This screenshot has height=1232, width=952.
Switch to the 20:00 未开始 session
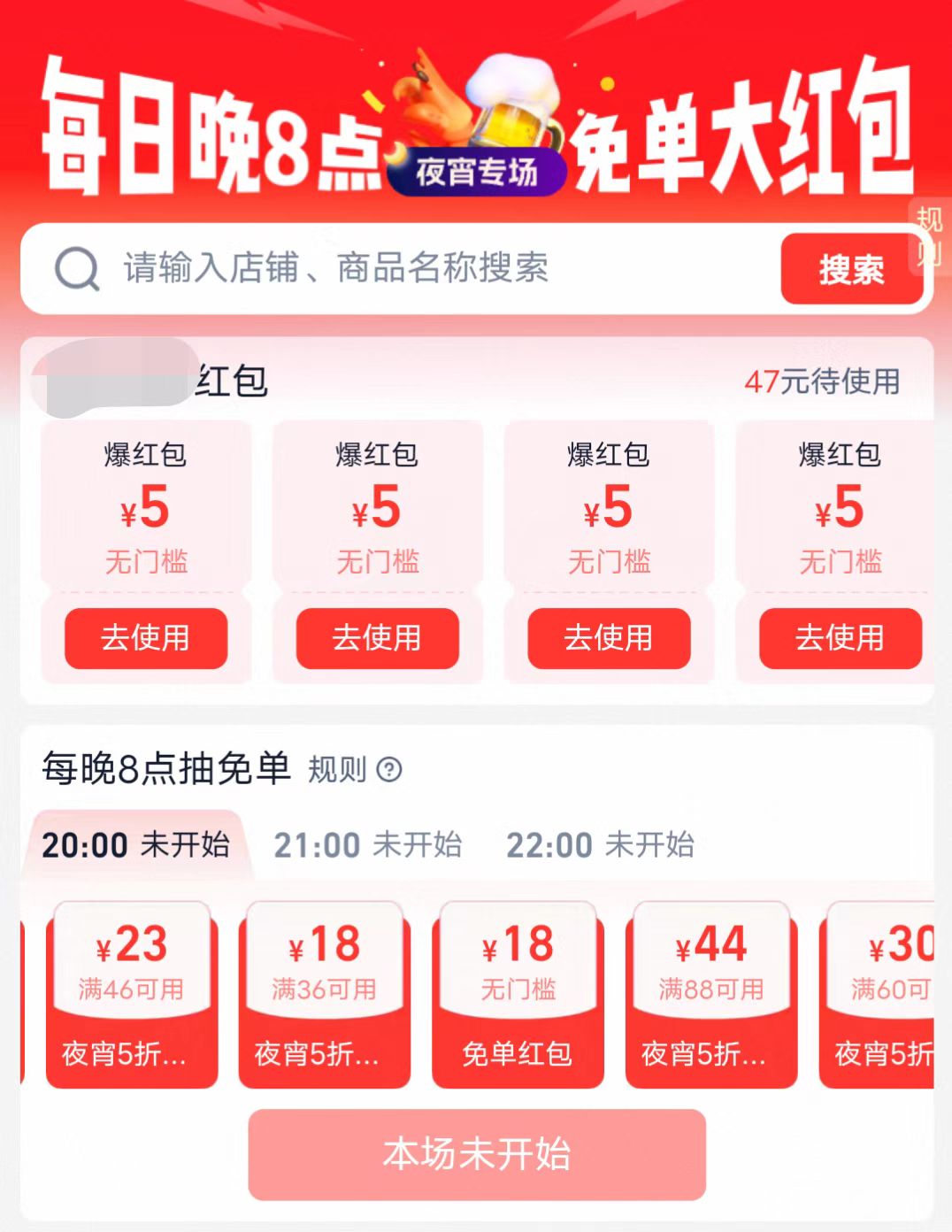click(135, 844)
